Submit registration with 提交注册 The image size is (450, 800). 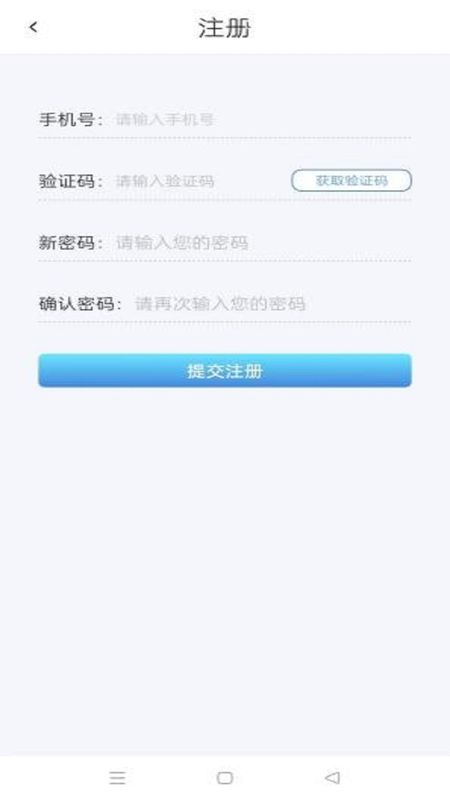(x=224, y=370)
